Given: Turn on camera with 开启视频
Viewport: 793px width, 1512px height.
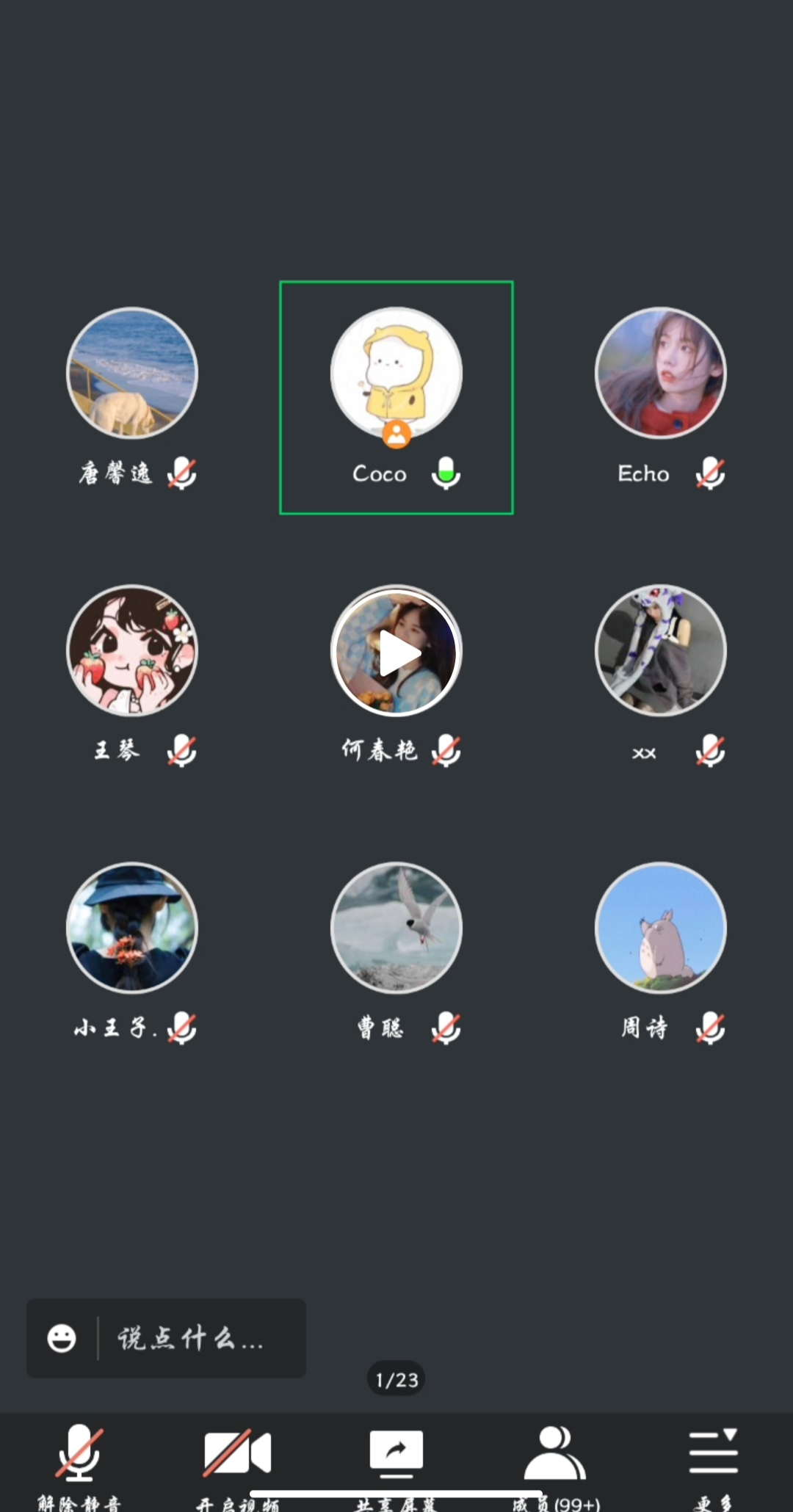Looking at the screenshot, I should (x=237, y=1463).
